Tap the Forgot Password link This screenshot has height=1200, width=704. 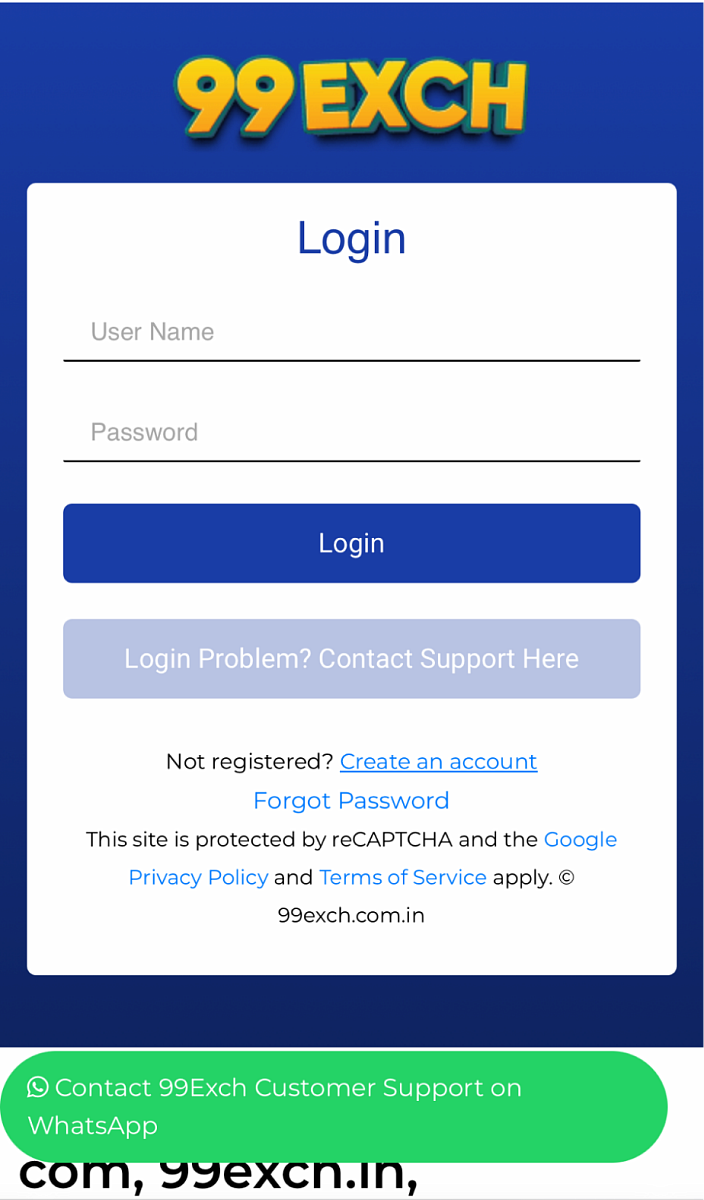click(351, 801)
